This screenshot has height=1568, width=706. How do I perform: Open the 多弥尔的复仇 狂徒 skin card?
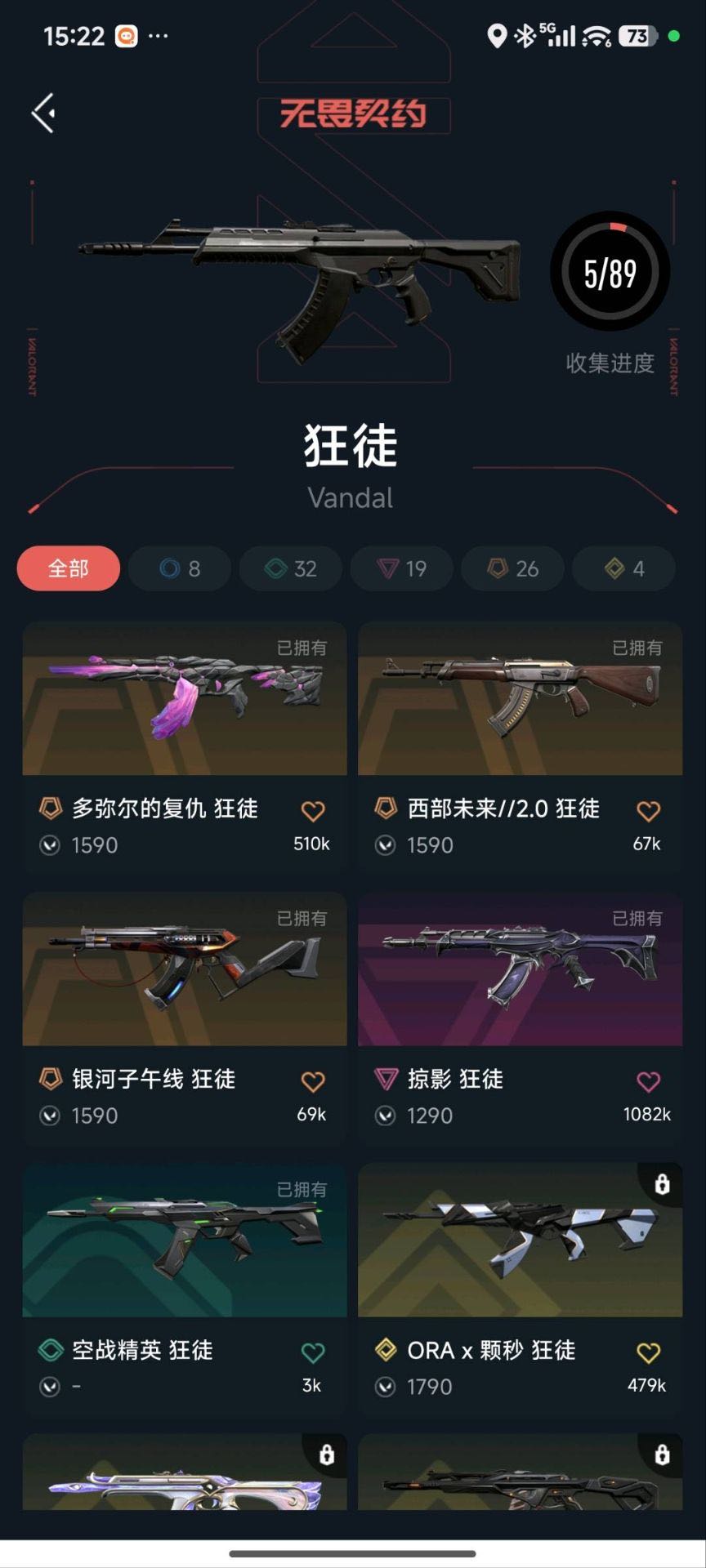185,747
